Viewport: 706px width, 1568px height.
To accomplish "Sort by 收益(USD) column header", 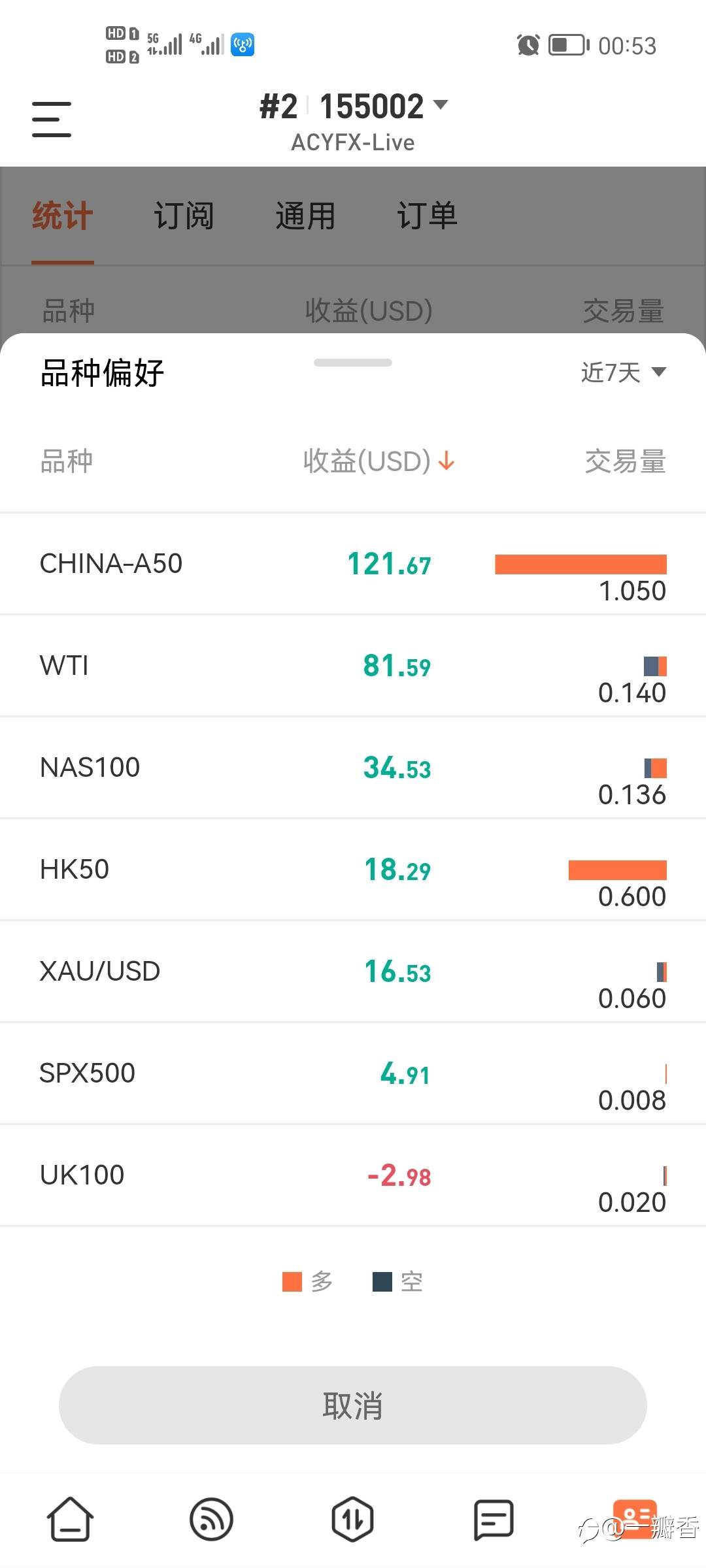I will pos(378,461).
